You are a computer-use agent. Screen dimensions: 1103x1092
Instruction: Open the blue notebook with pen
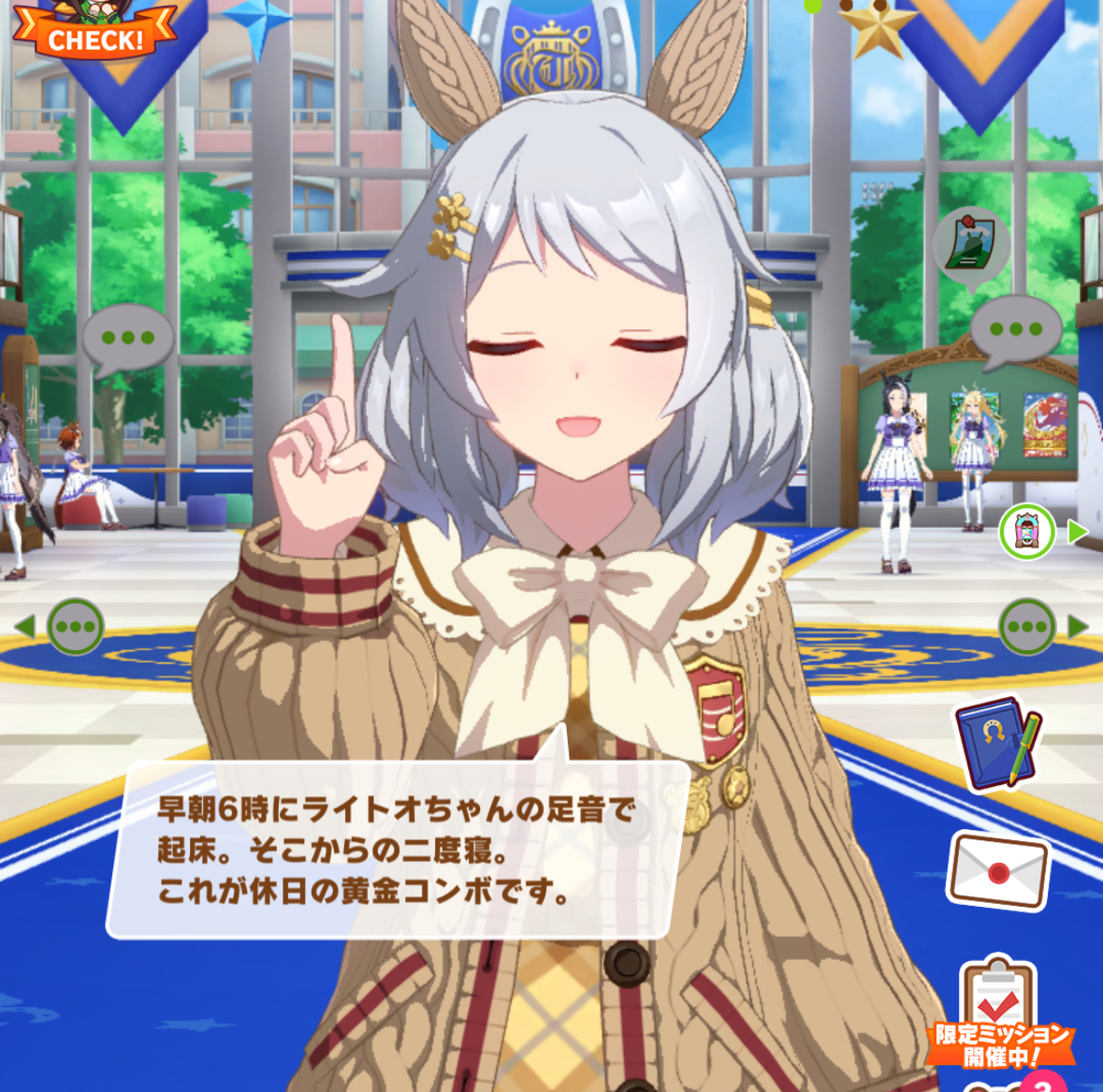tap(995, 742)
